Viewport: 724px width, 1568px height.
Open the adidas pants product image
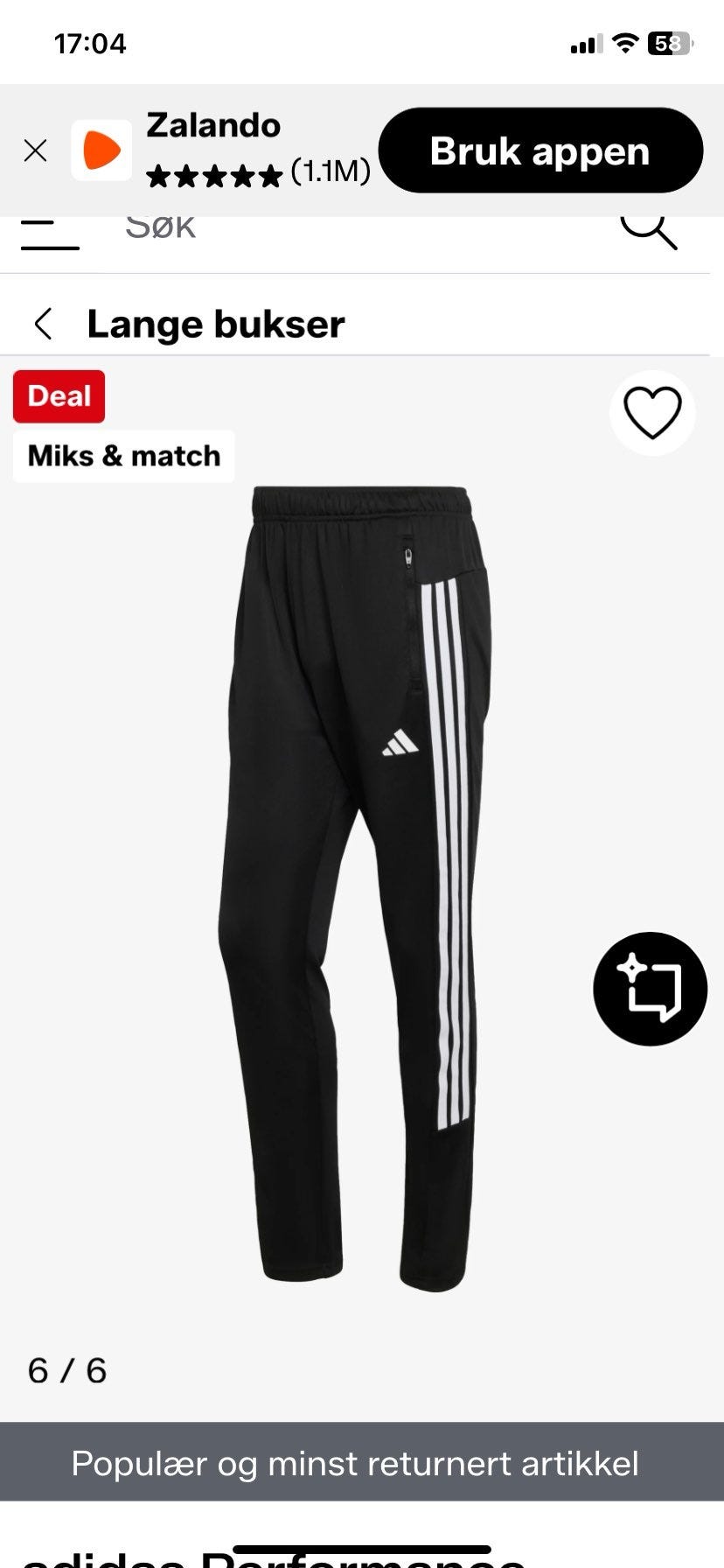[x=354, y=888]
